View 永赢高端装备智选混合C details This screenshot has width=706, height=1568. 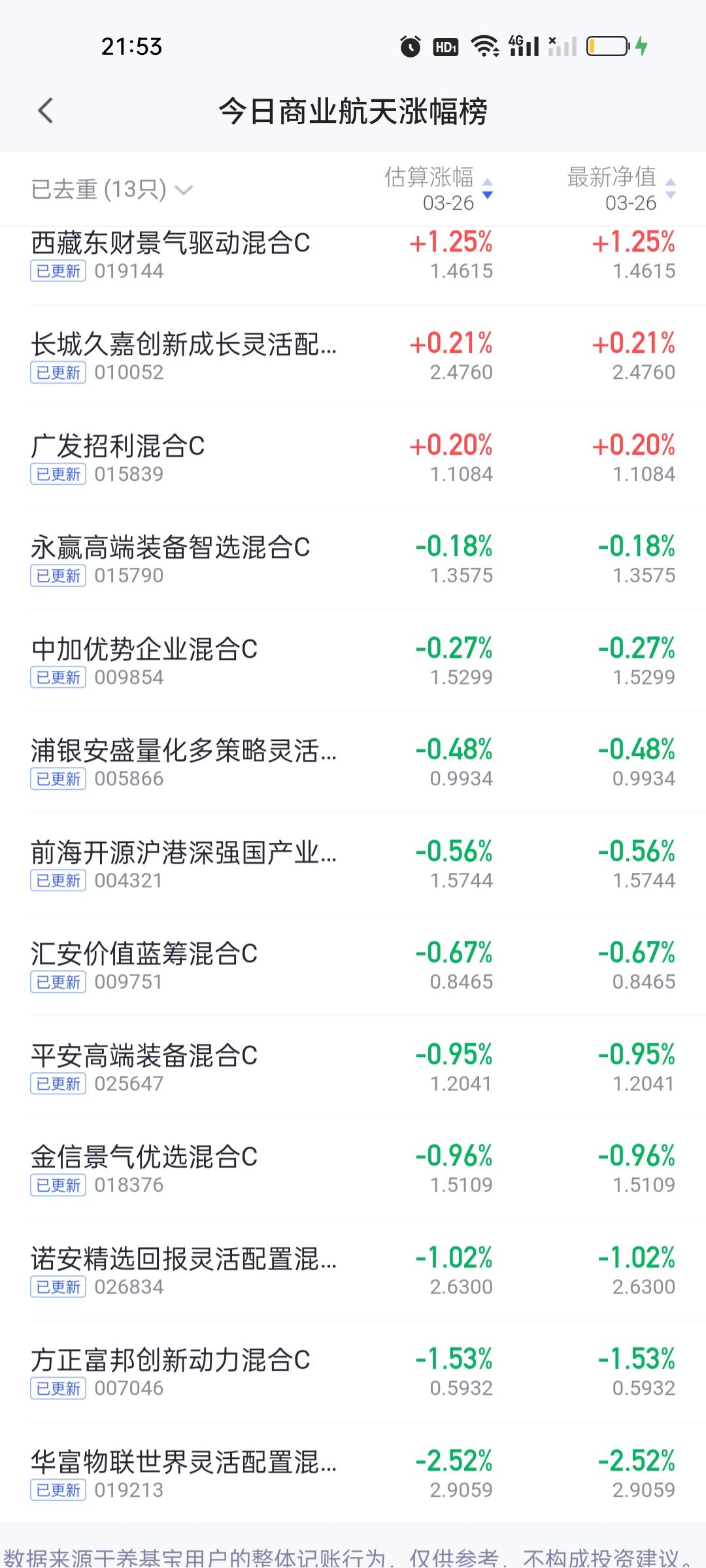click(353, 559)
